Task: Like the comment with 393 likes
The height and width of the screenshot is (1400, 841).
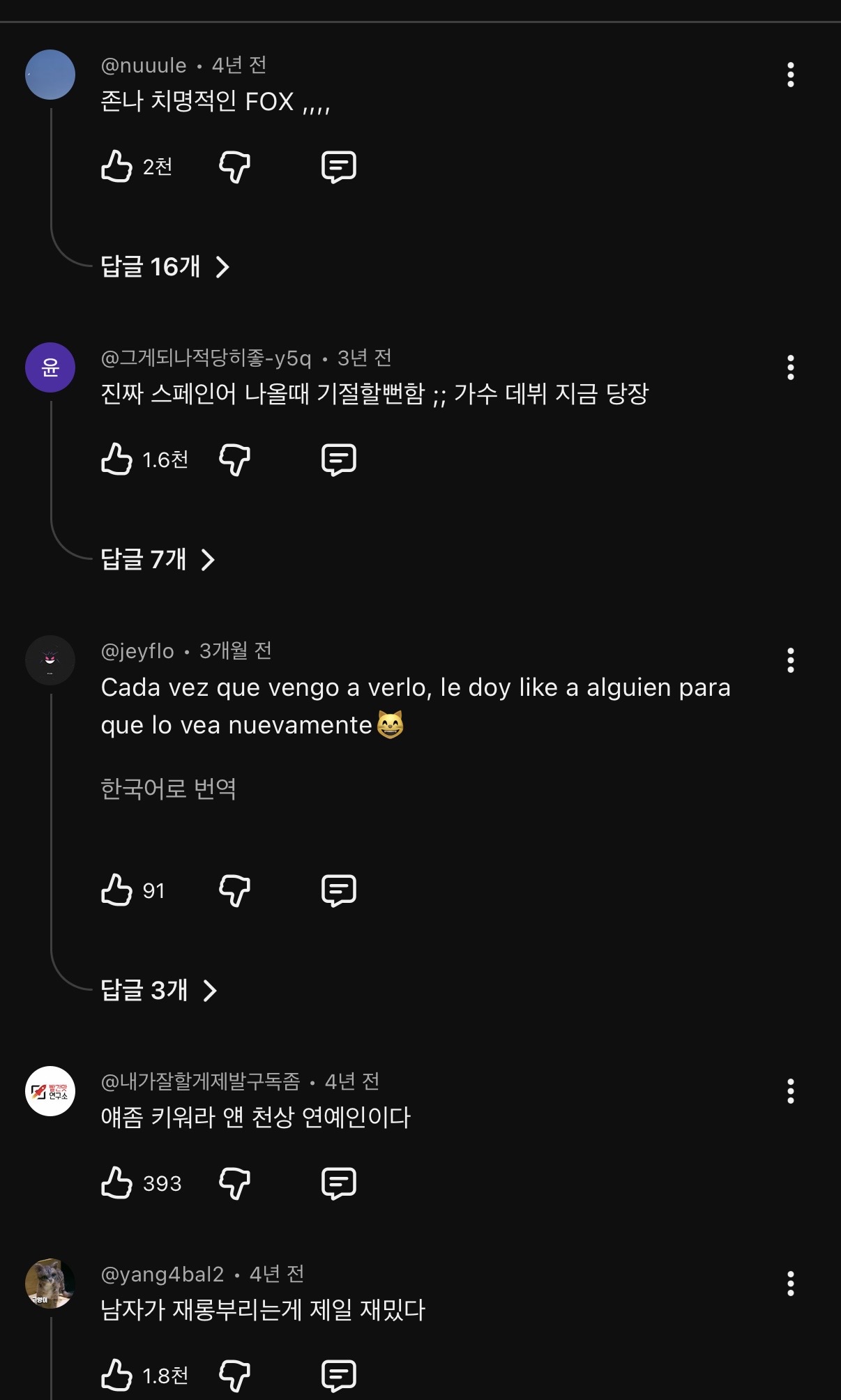Action: click(116, 1183)
